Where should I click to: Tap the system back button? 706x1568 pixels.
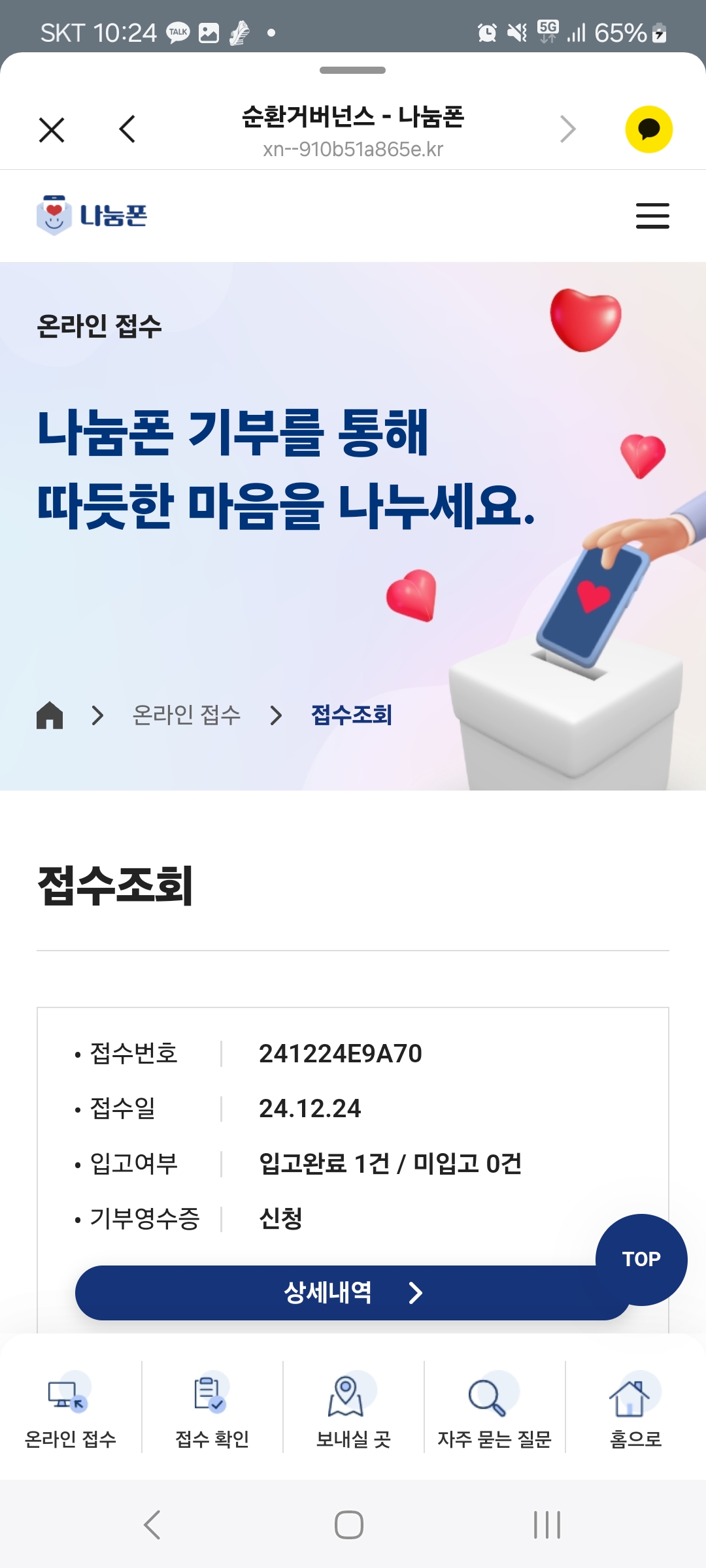152,1525
